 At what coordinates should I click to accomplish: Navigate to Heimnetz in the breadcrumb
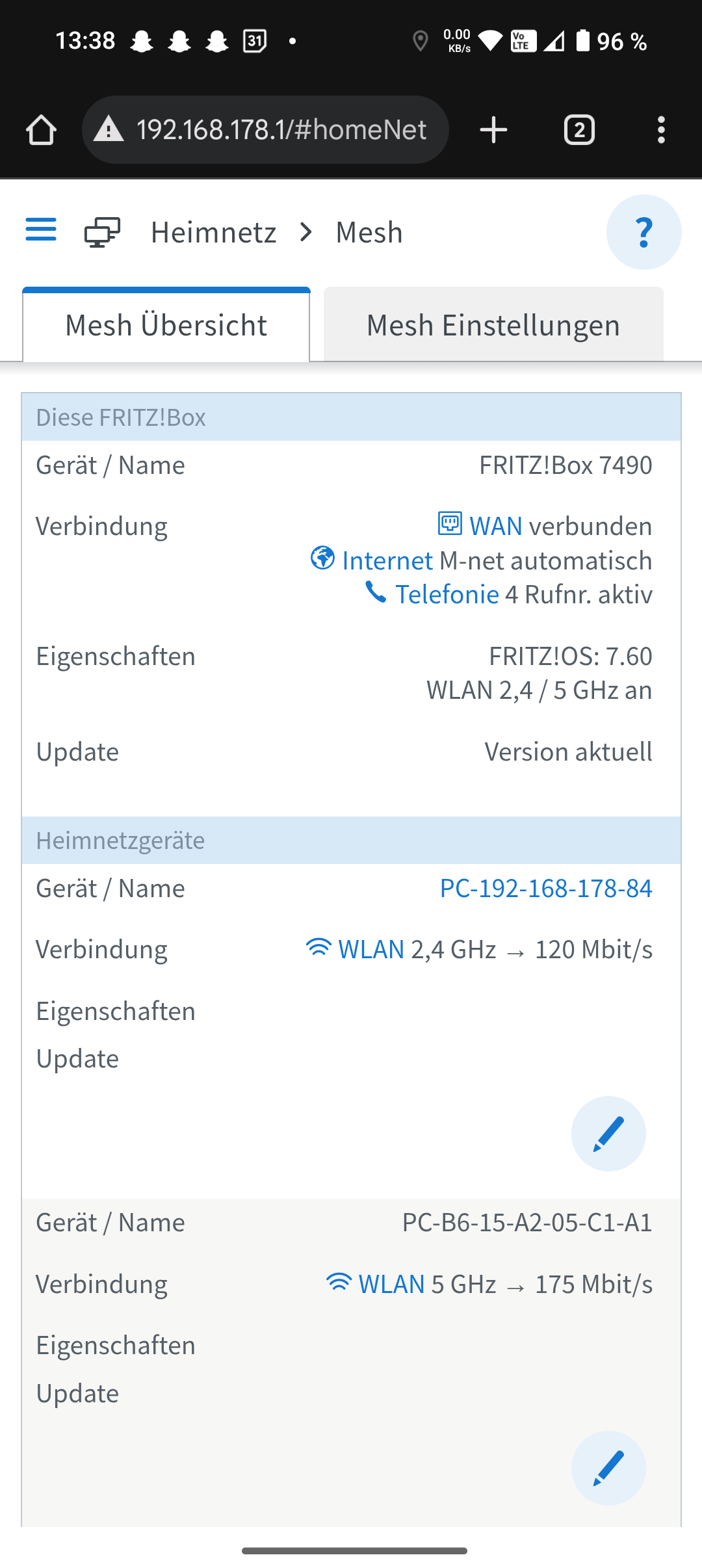213,232
